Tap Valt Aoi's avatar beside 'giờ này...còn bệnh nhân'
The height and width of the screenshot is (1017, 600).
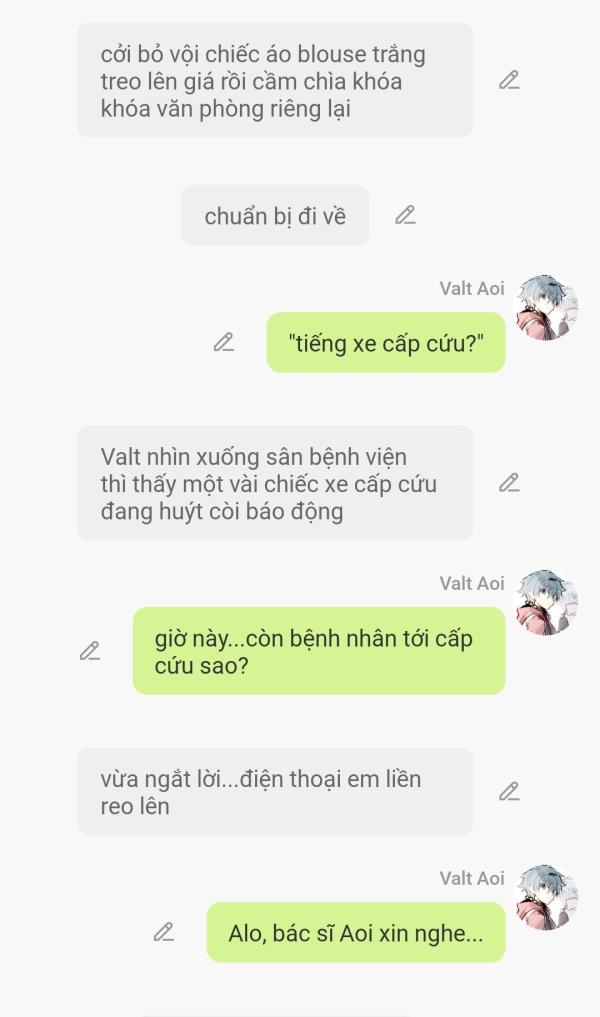pos(547,603)
